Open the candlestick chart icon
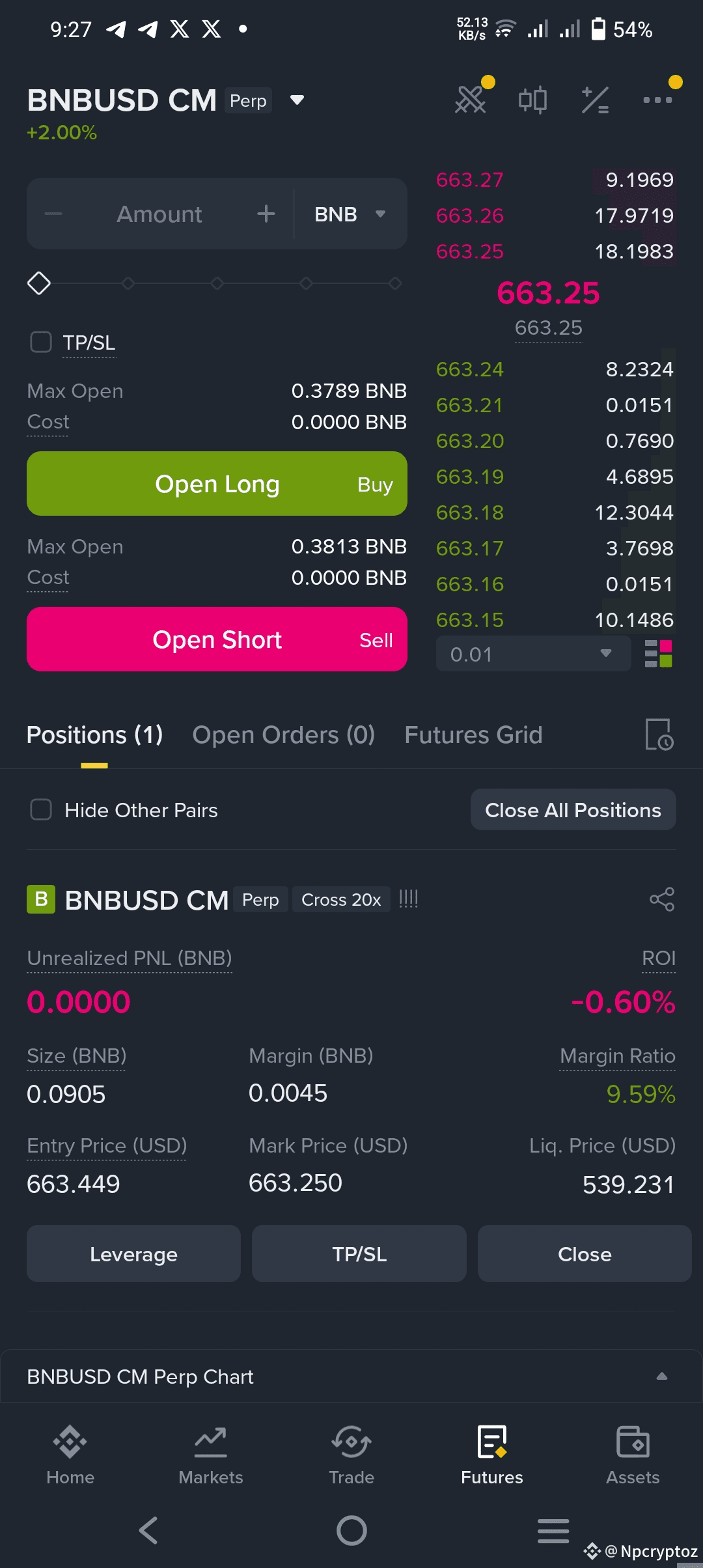703x1568 pixels. pos(532,100)
